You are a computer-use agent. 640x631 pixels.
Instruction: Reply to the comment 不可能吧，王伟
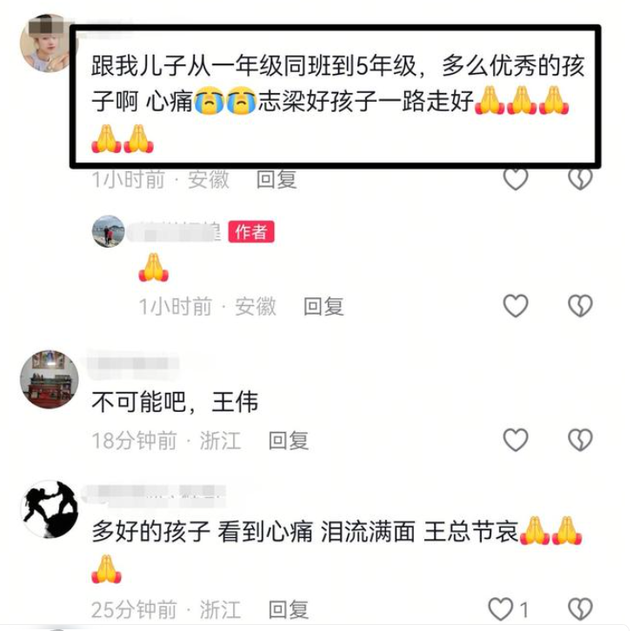click(288, 441)
